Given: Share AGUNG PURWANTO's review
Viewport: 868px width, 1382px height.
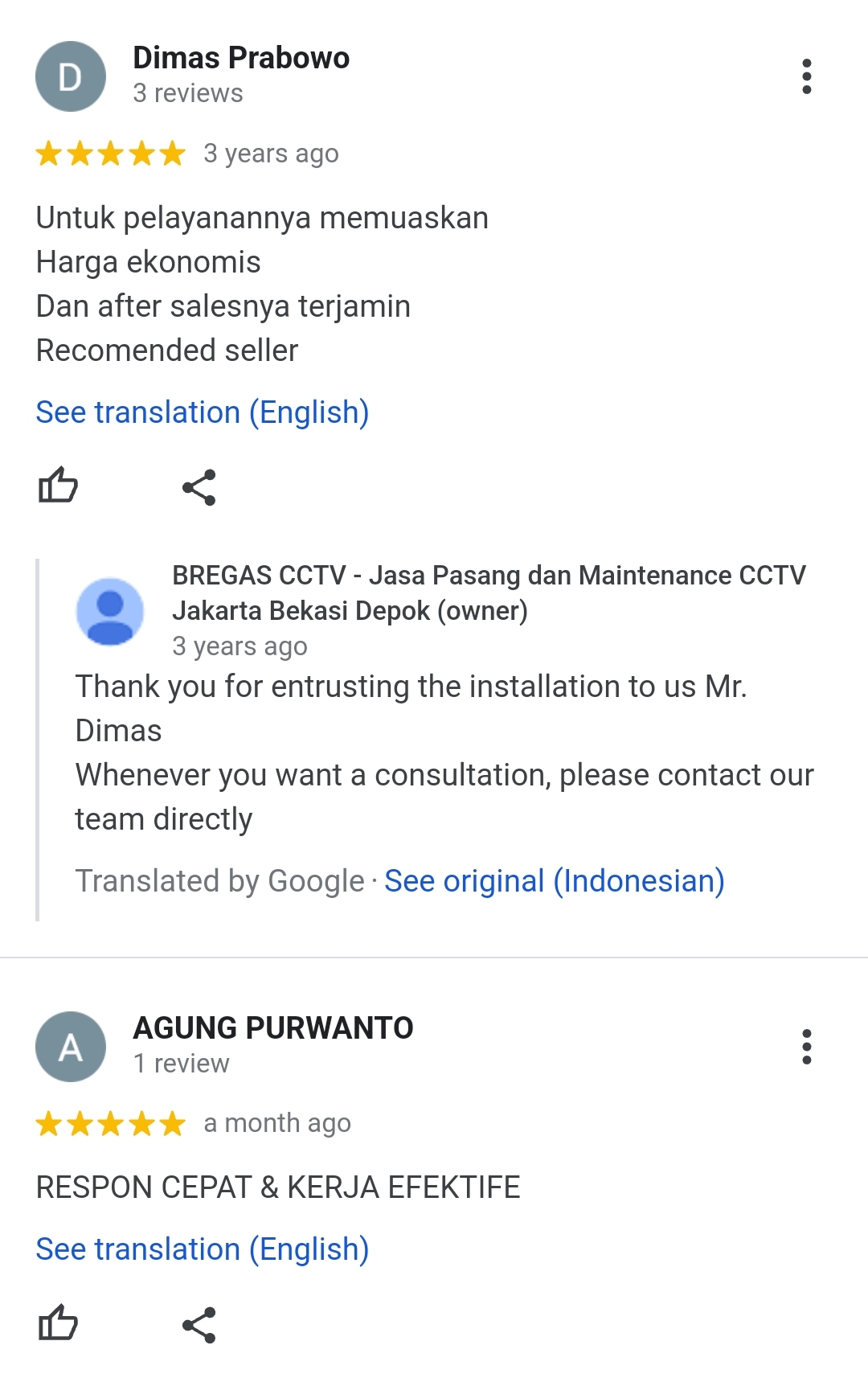Looking at the screenshot, I should pos(199,1323).
